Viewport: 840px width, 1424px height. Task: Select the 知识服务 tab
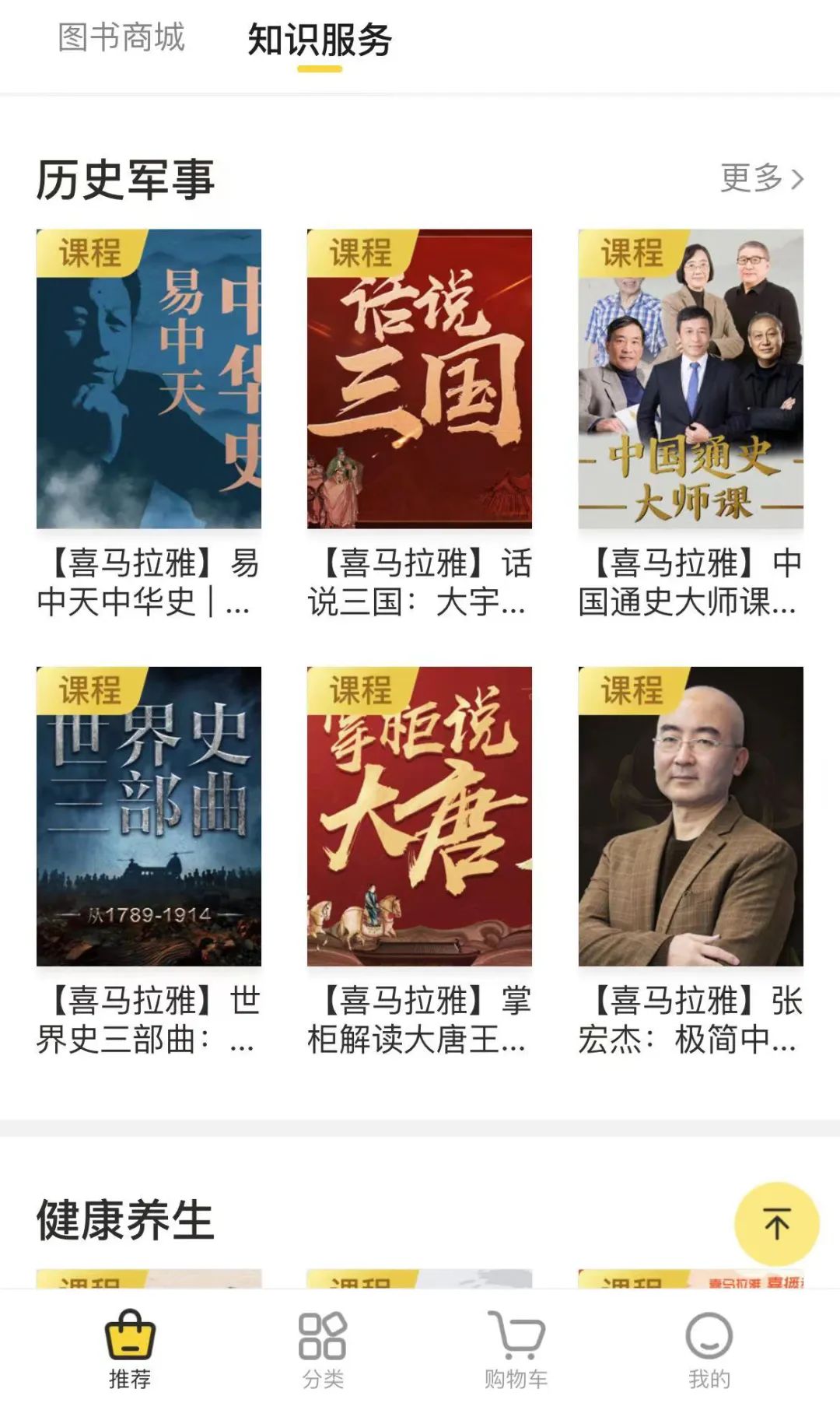(319, 40)
